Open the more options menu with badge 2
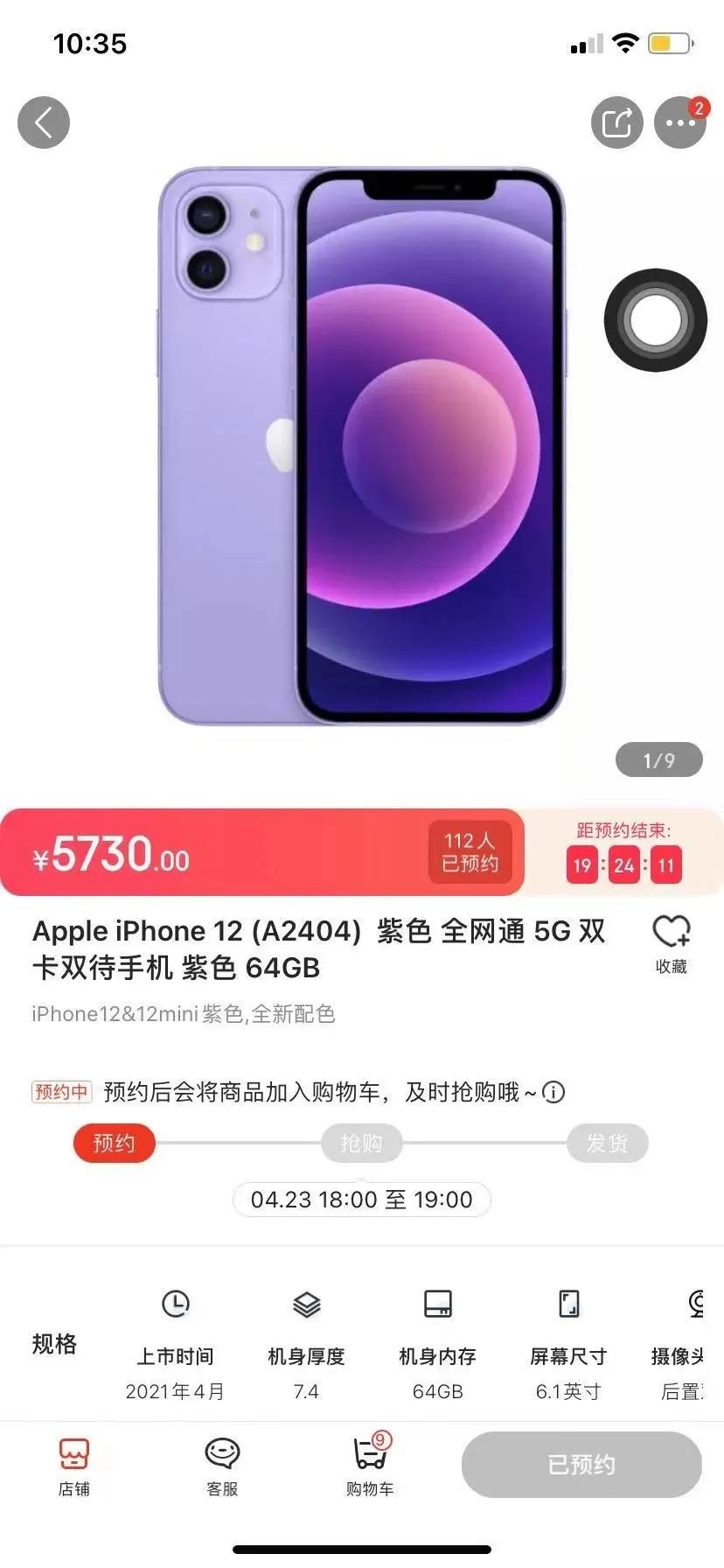Viewport: 724px width, 1568px height. point(680,123)
